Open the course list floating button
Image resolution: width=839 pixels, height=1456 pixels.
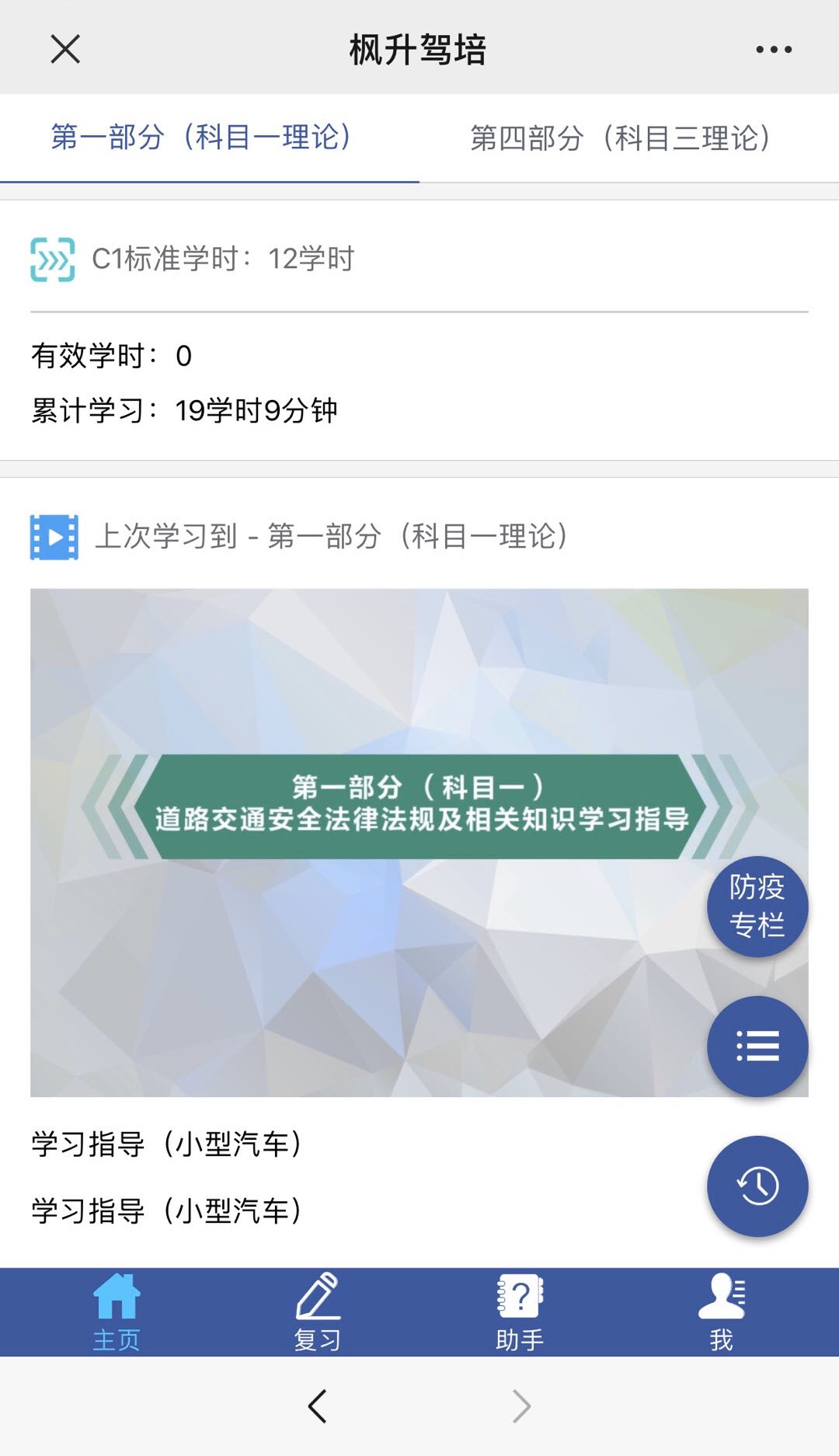[757, 1046]
